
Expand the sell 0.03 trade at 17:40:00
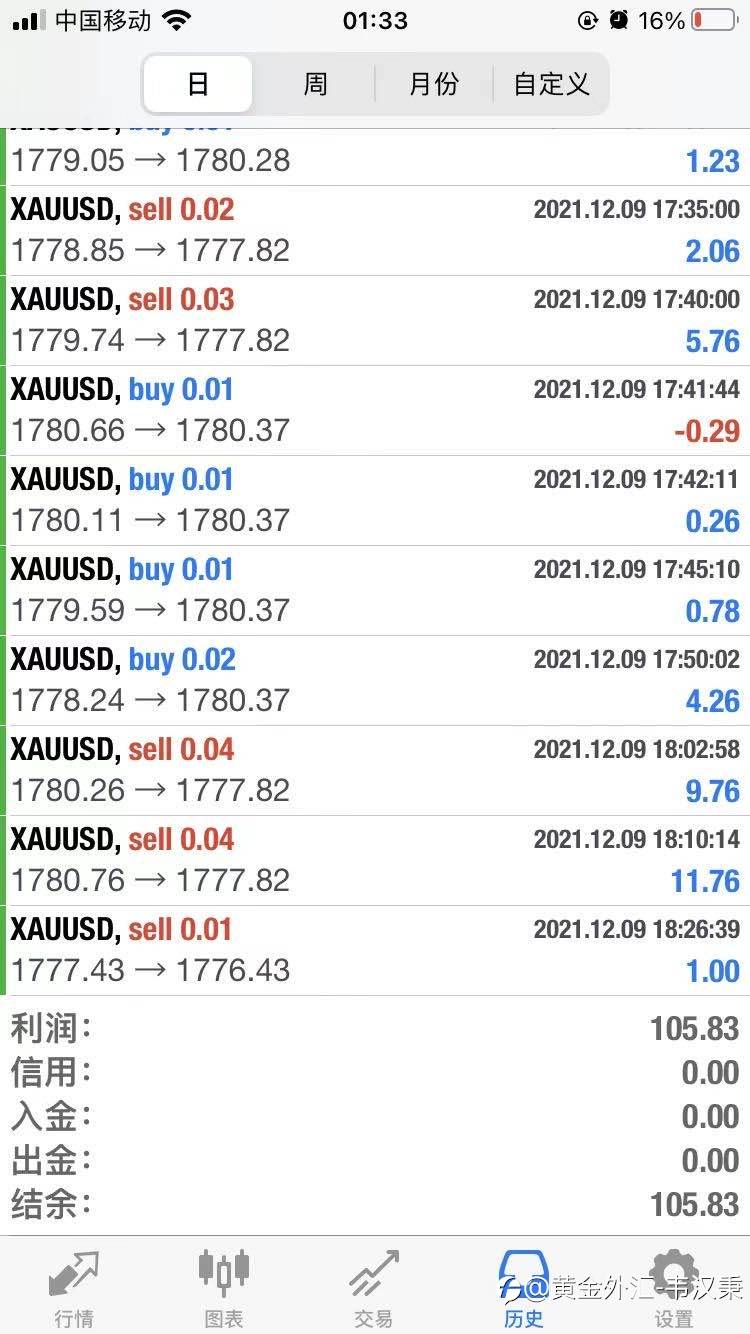coord(375,321)
